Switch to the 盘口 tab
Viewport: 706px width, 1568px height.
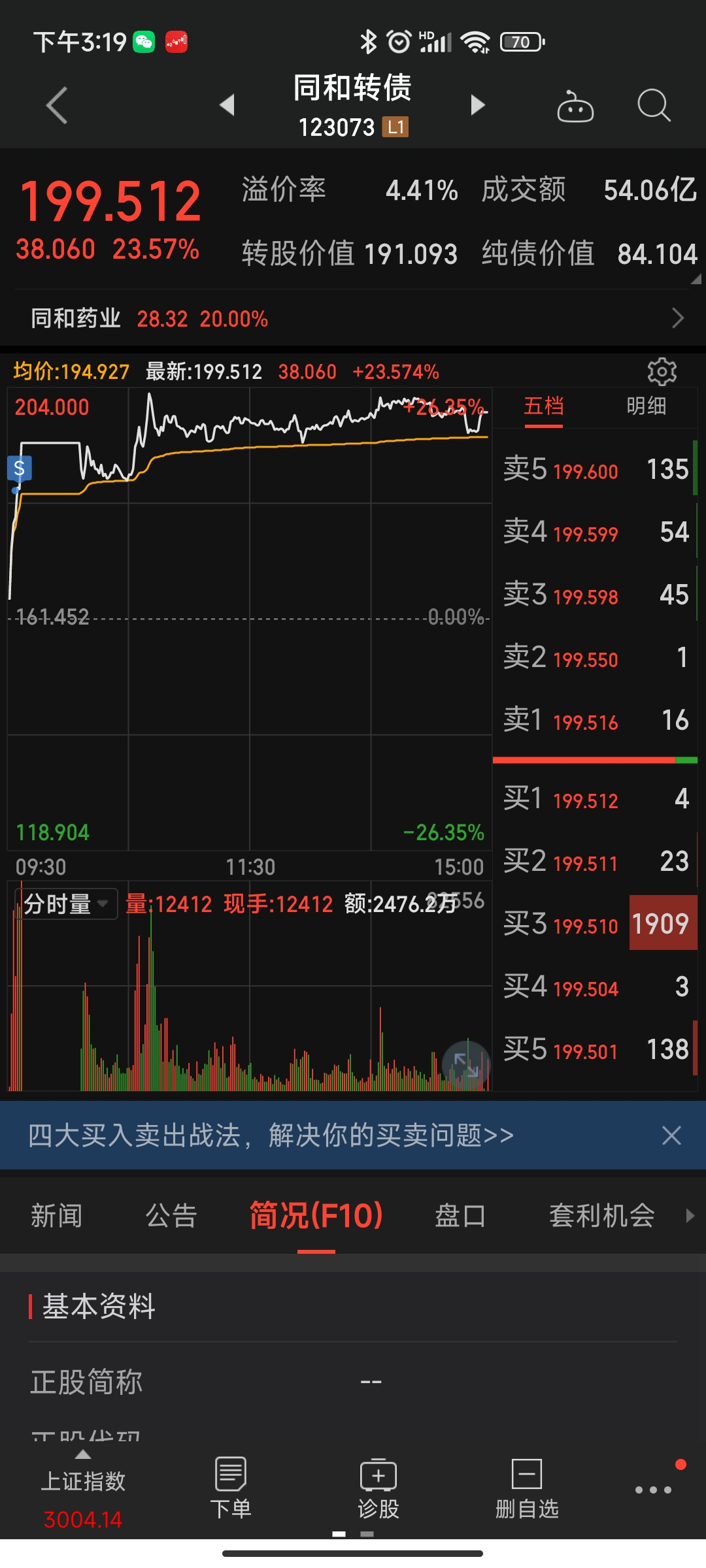[x=460, y=1216]
